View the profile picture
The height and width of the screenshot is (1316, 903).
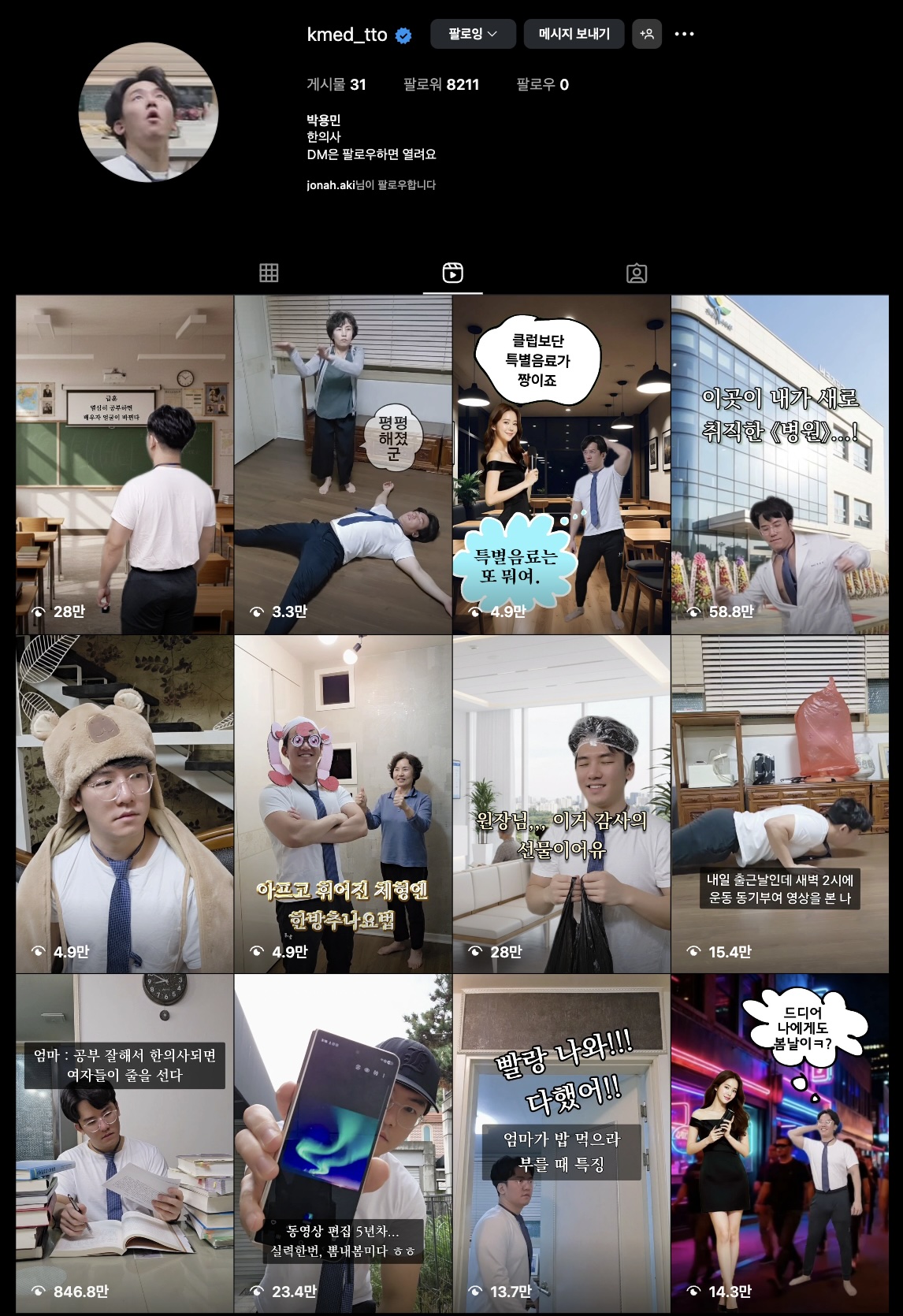click(x=148, y=113)
